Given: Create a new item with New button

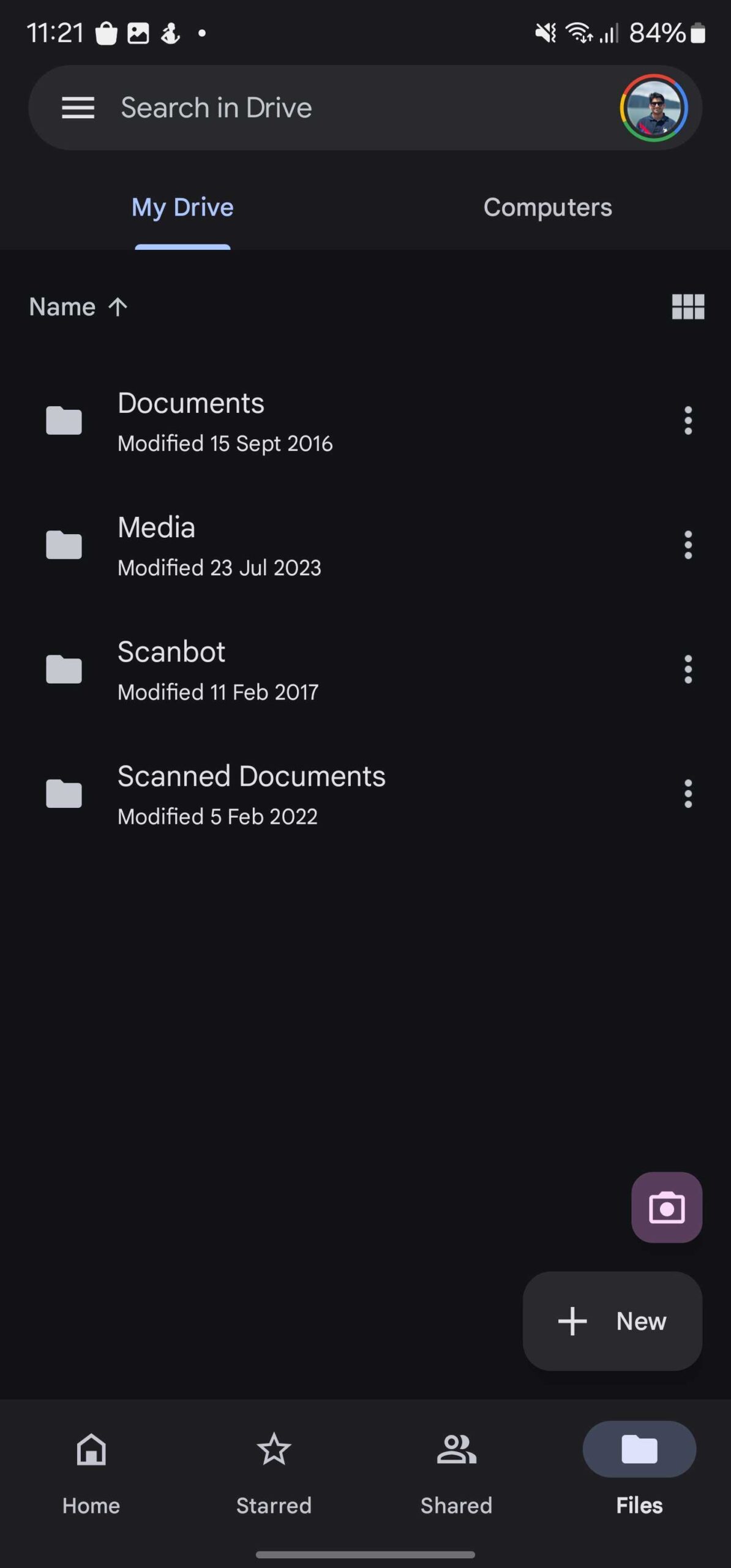Looking at the screenshot, I should click(612, 1321).
